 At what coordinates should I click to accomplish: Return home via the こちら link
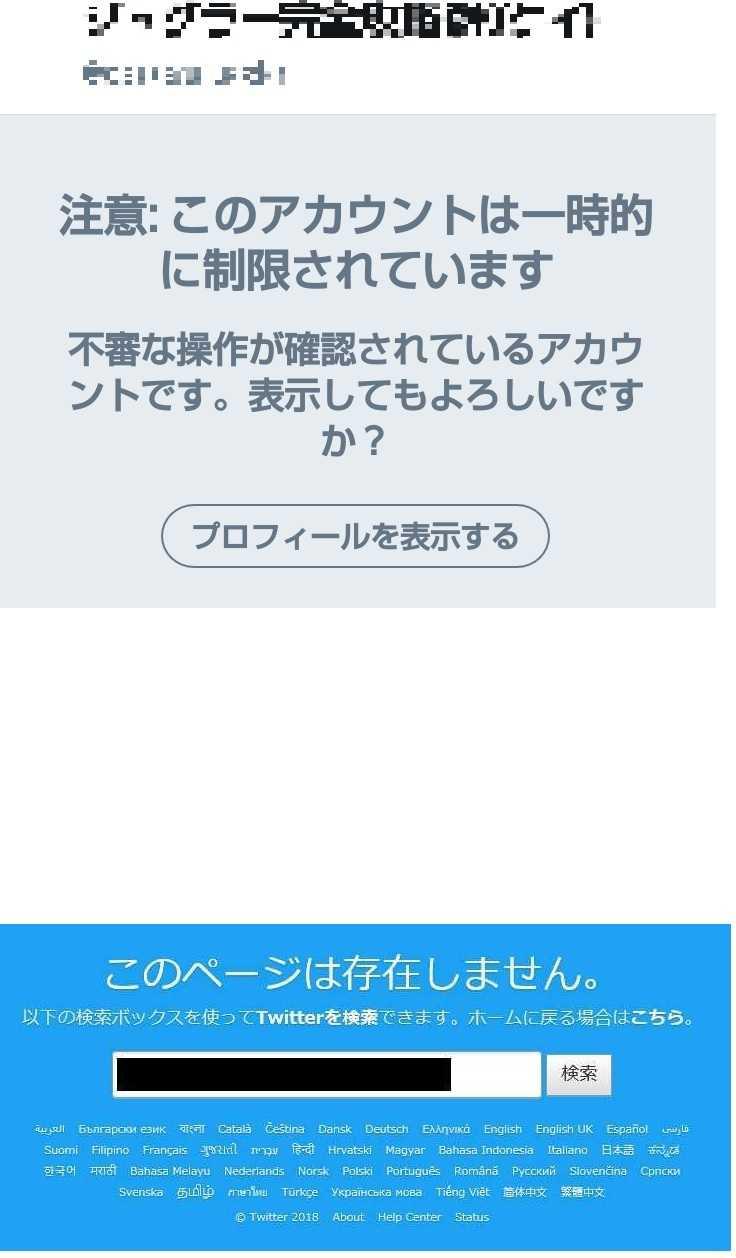[658, 1018]
